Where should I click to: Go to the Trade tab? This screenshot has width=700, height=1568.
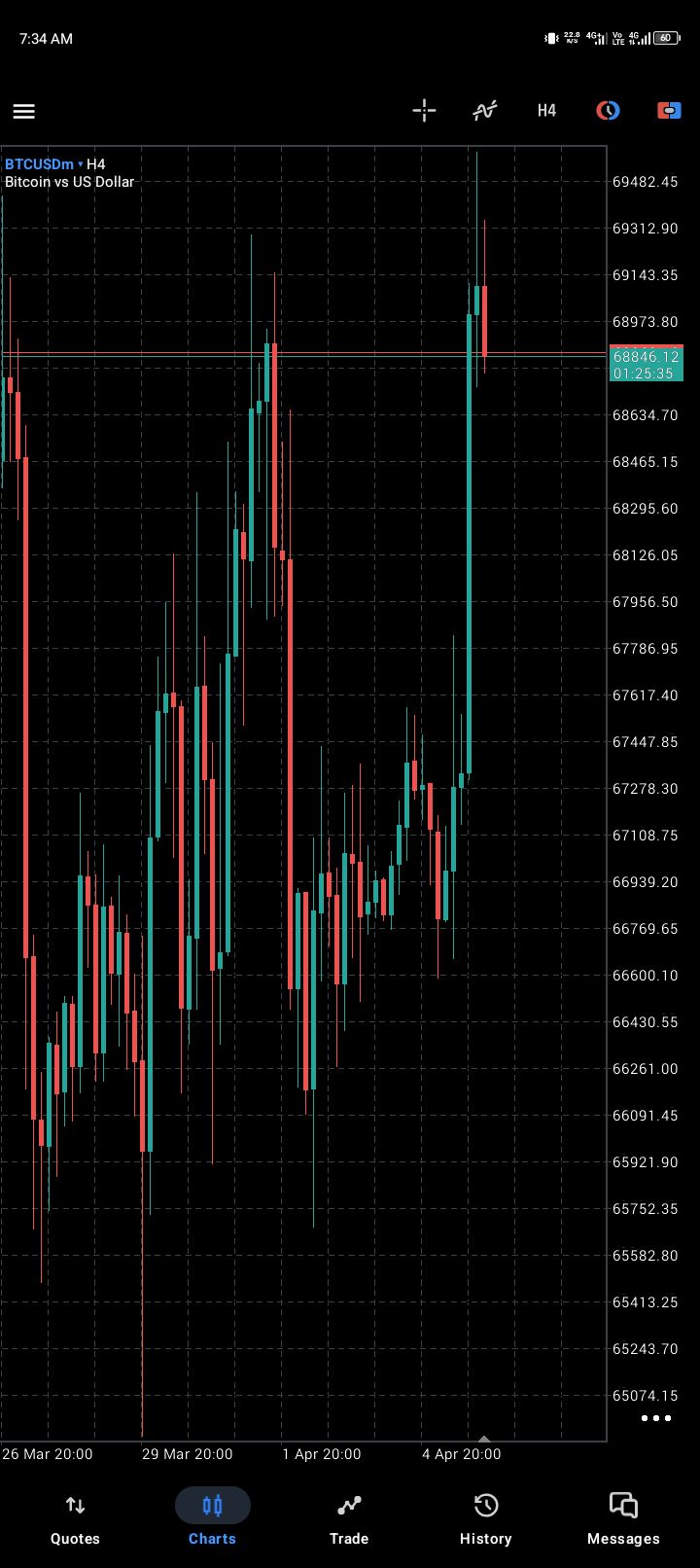click(349, 1519)
